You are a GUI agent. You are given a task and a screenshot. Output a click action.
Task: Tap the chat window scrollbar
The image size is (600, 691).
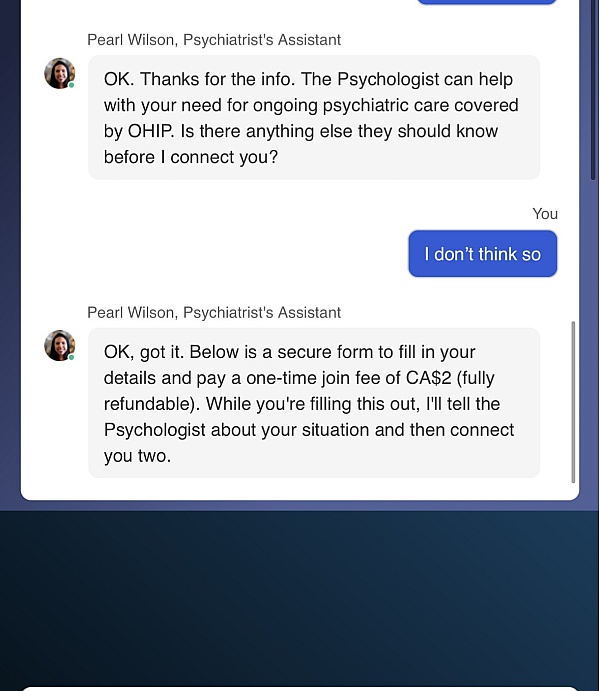click(573, 401)
